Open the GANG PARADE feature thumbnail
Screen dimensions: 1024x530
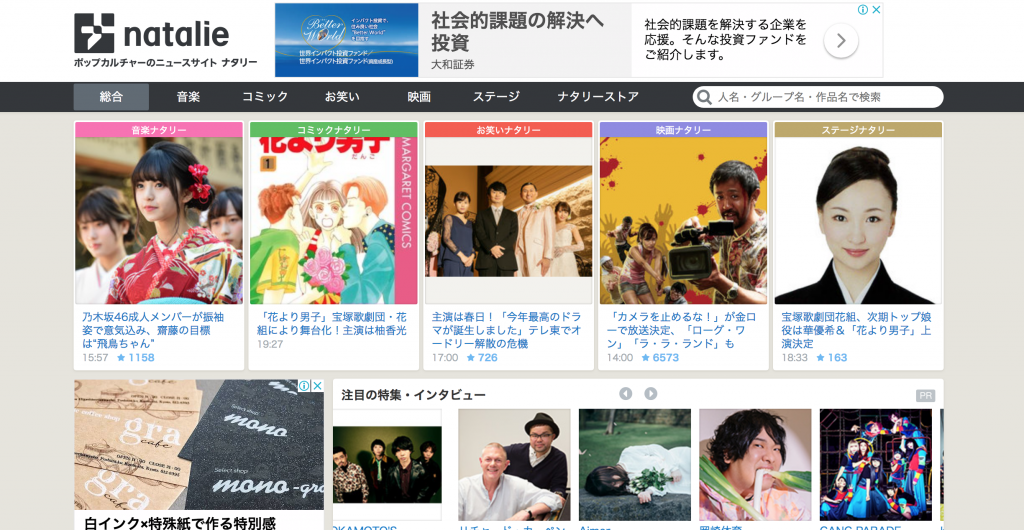click(x=876, y=465)
